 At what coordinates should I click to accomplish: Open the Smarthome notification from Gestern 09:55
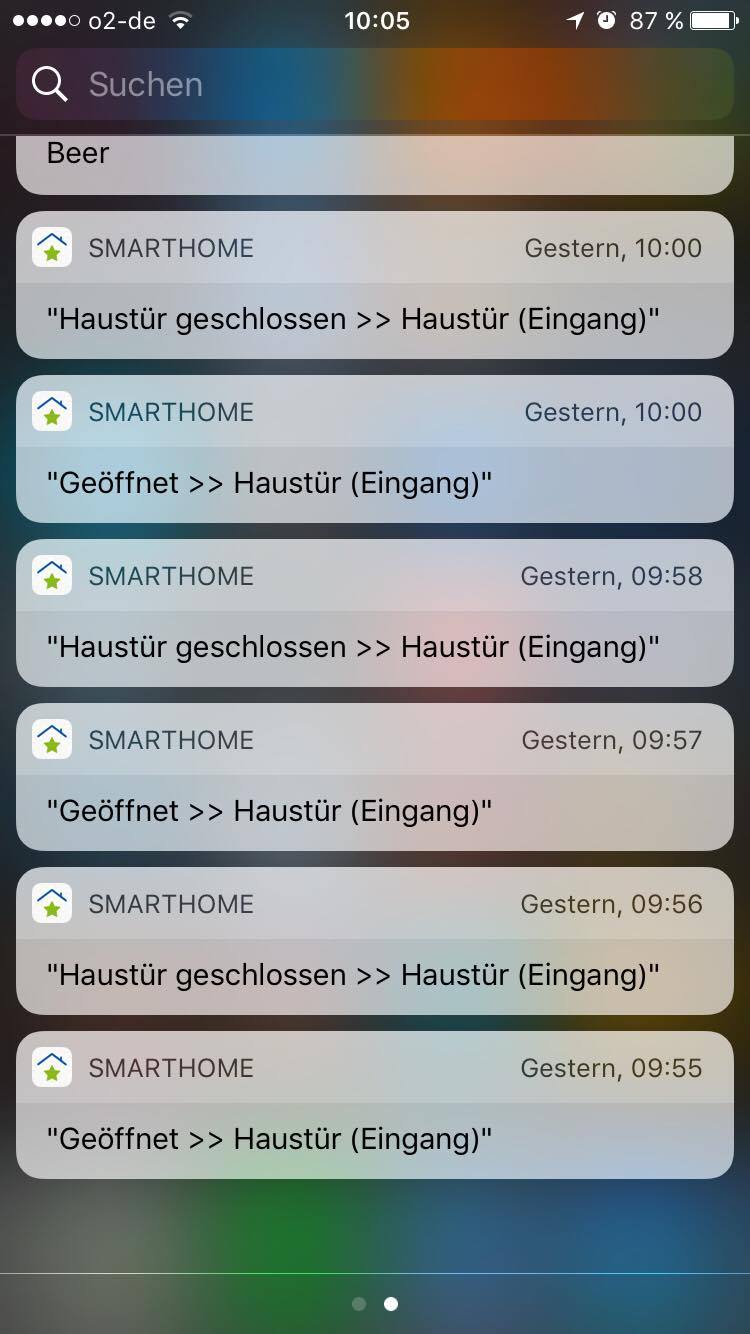click(375, 1105)
